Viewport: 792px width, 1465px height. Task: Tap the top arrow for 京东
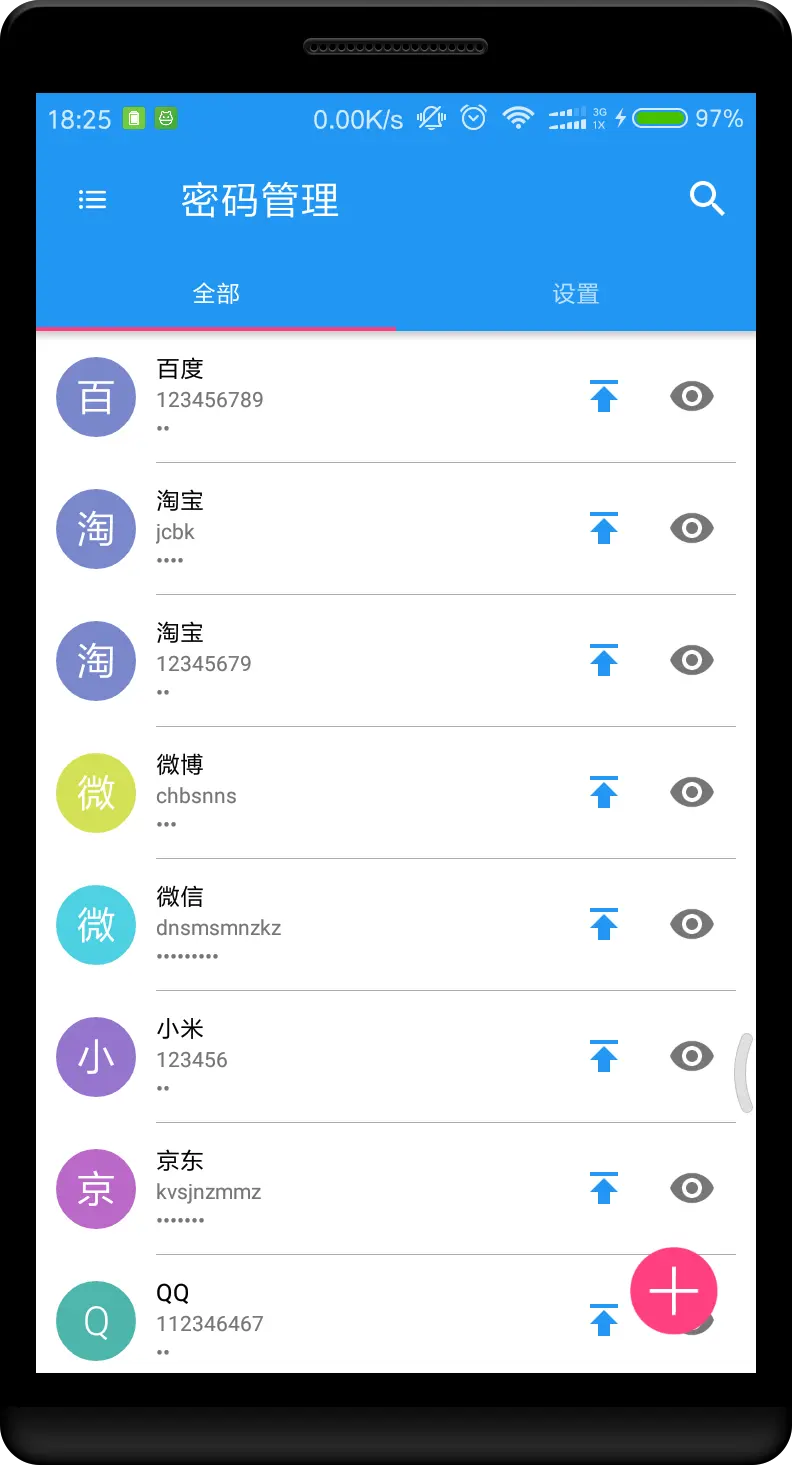tap(603, 1189)
